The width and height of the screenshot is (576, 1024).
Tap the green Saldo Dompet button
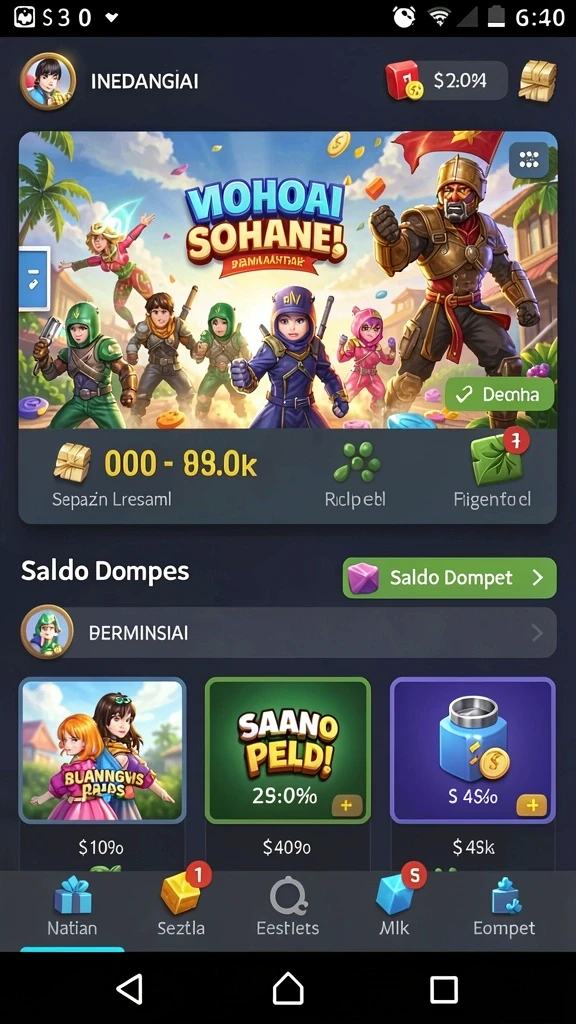(x=449, y=578)
